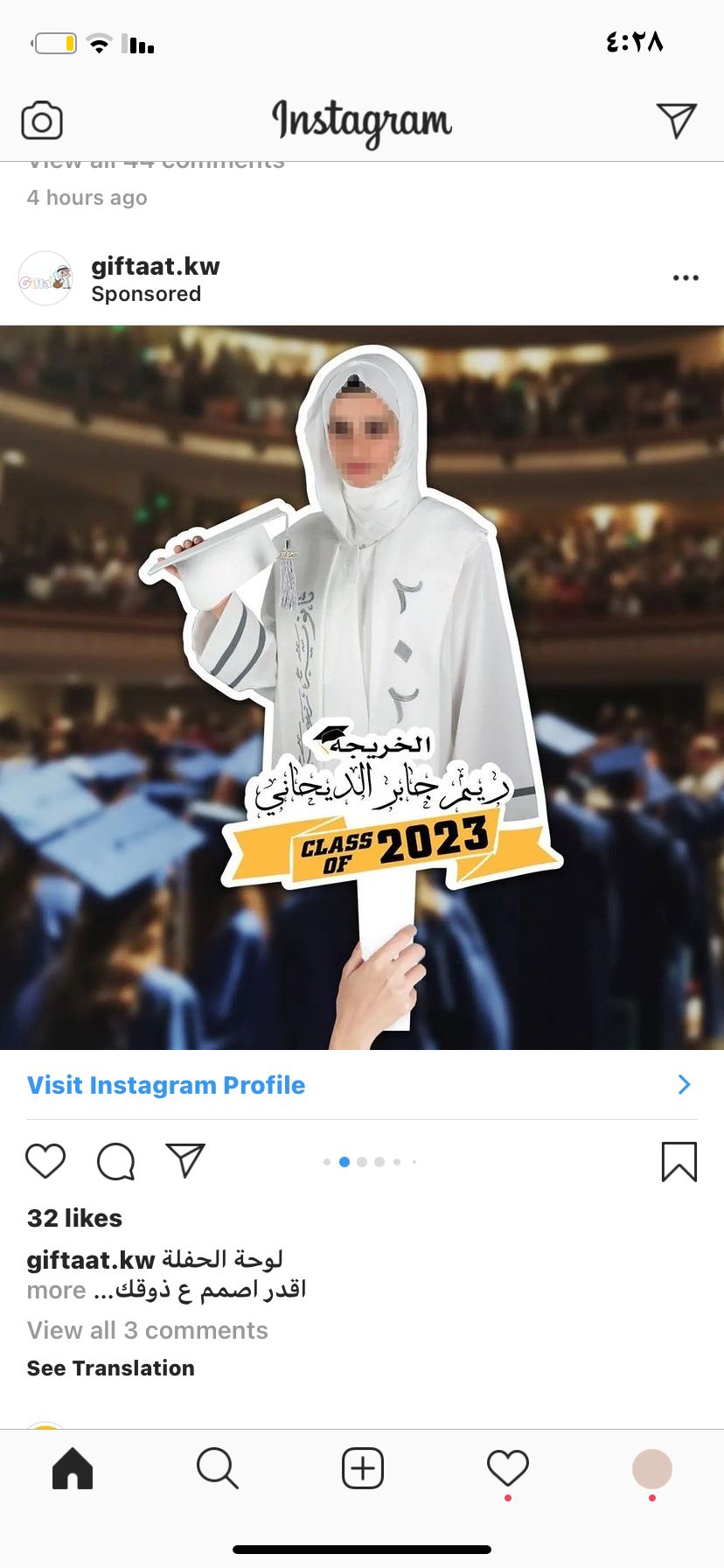Open the giftaat.kw username in header
This screenshot has width=724, height=1568.
tap(156, 266)
